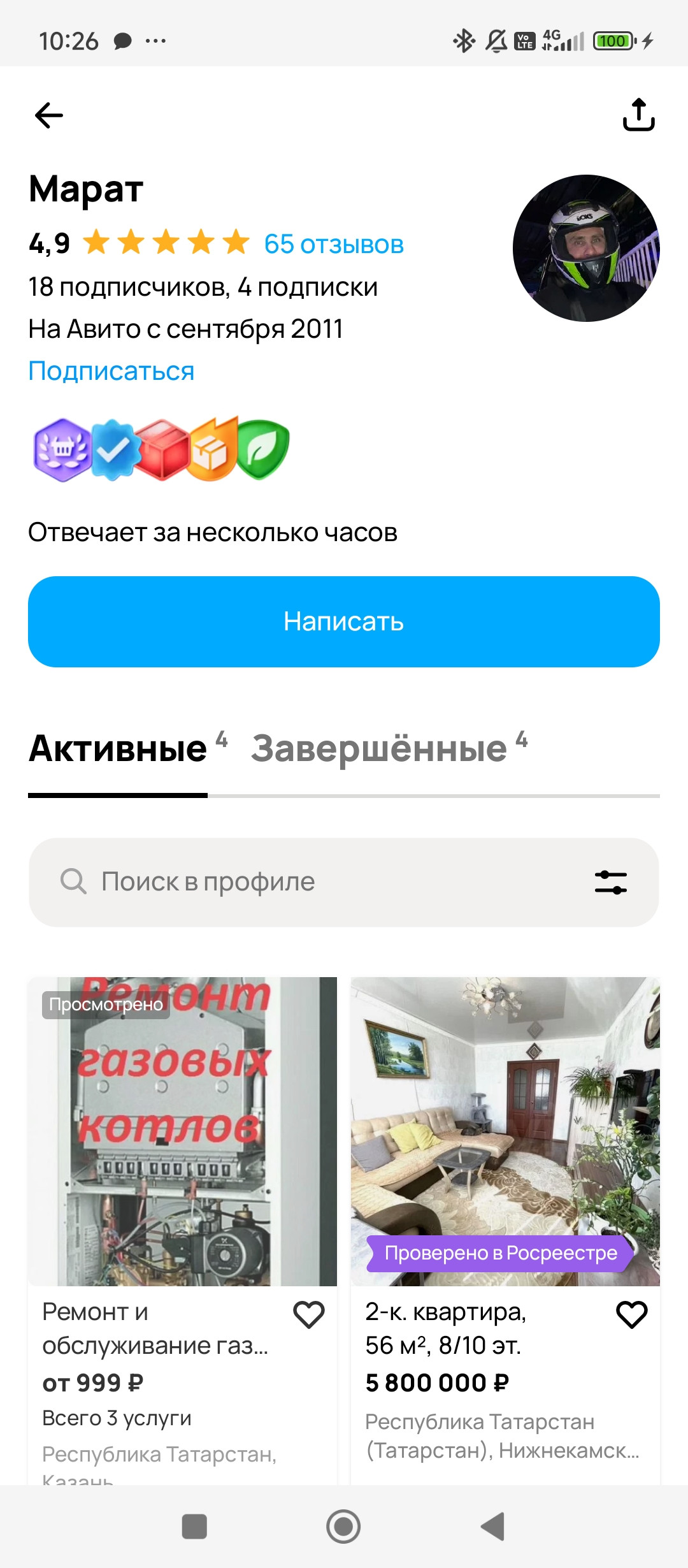This screenshot has width=688, height=1568.
Task: Go to the home screen via system button
Action: tap(343, 1527)
